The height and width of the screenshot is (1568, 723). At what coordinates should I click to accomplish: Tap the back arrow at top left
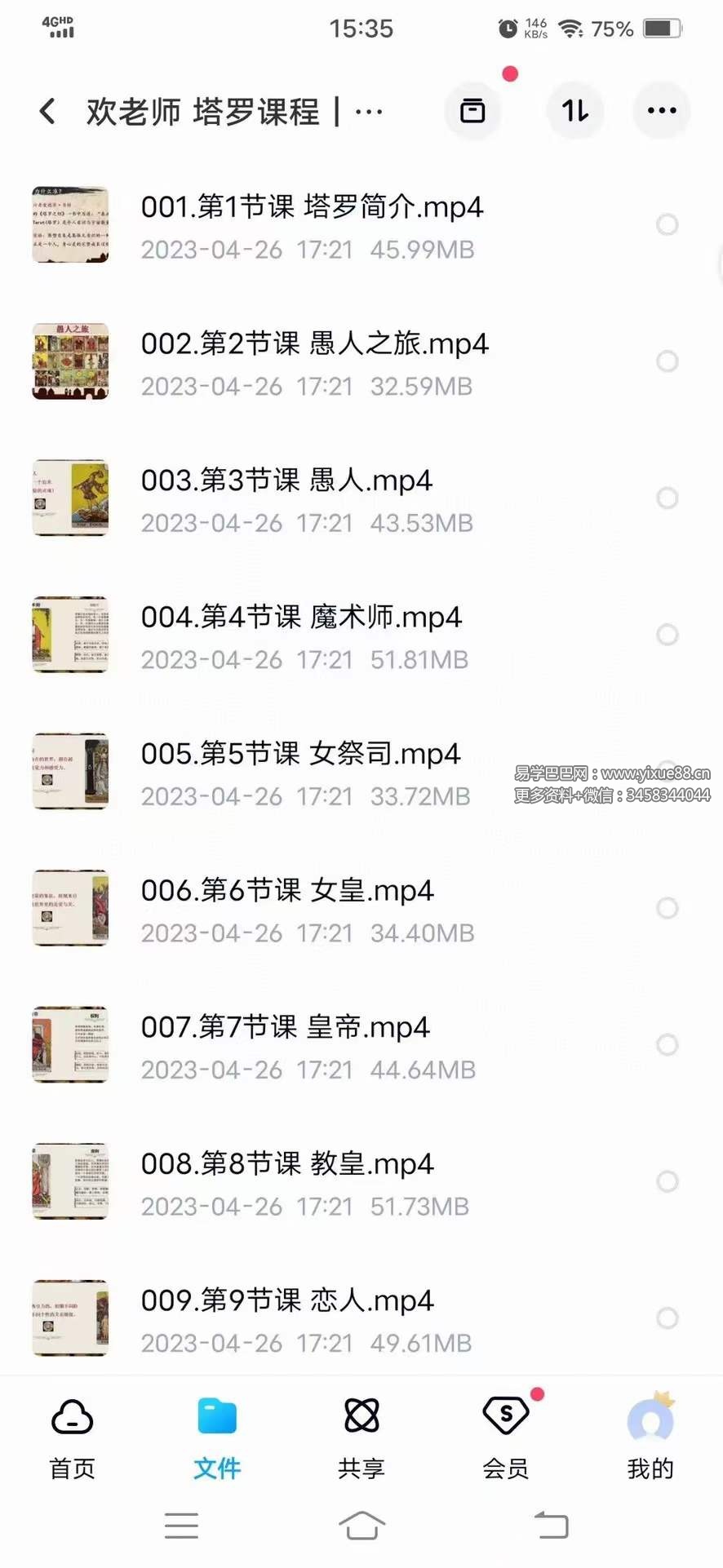tap(47, 111)
